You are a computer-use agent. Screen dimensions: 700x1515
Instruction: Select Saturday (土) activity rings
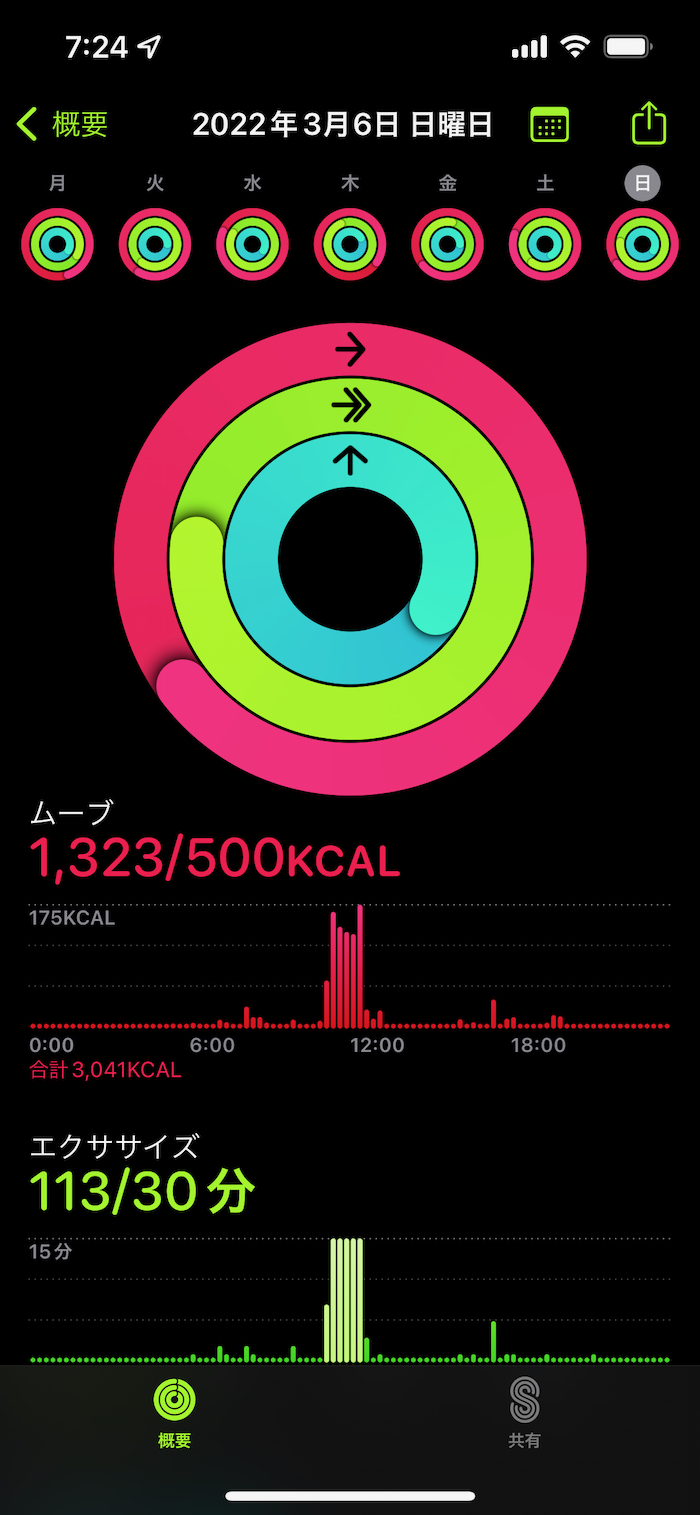click(545, 244)
